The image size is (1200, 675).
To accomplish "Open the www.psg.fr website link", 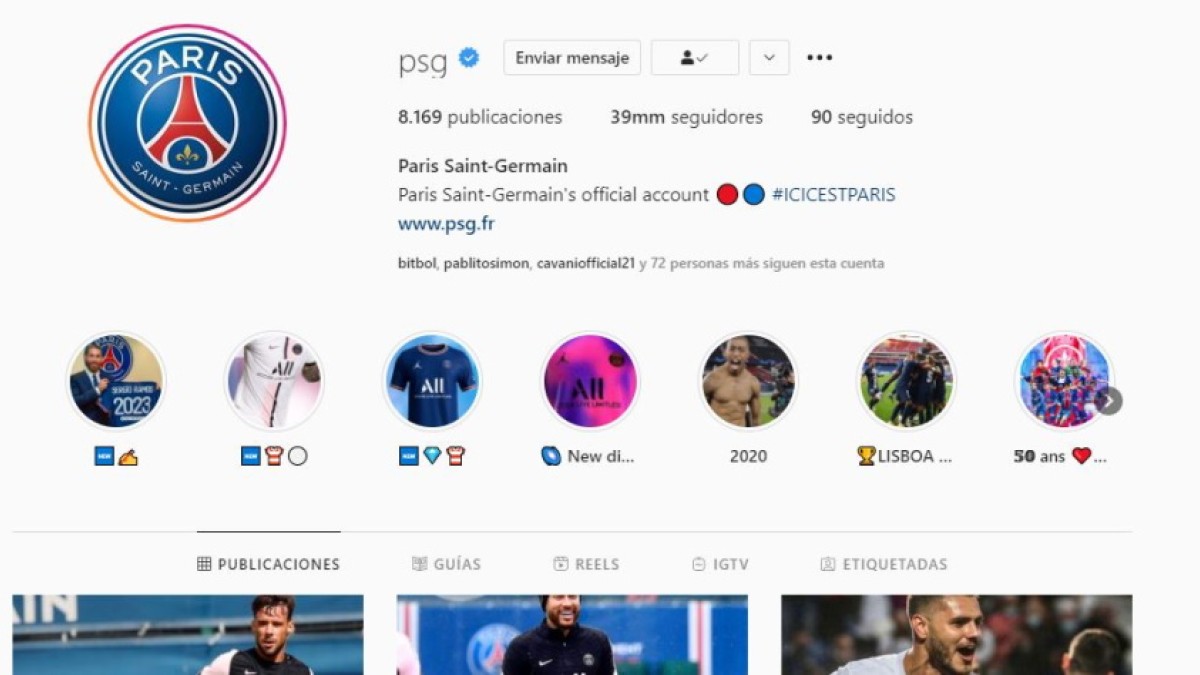I will coord(446,224).
